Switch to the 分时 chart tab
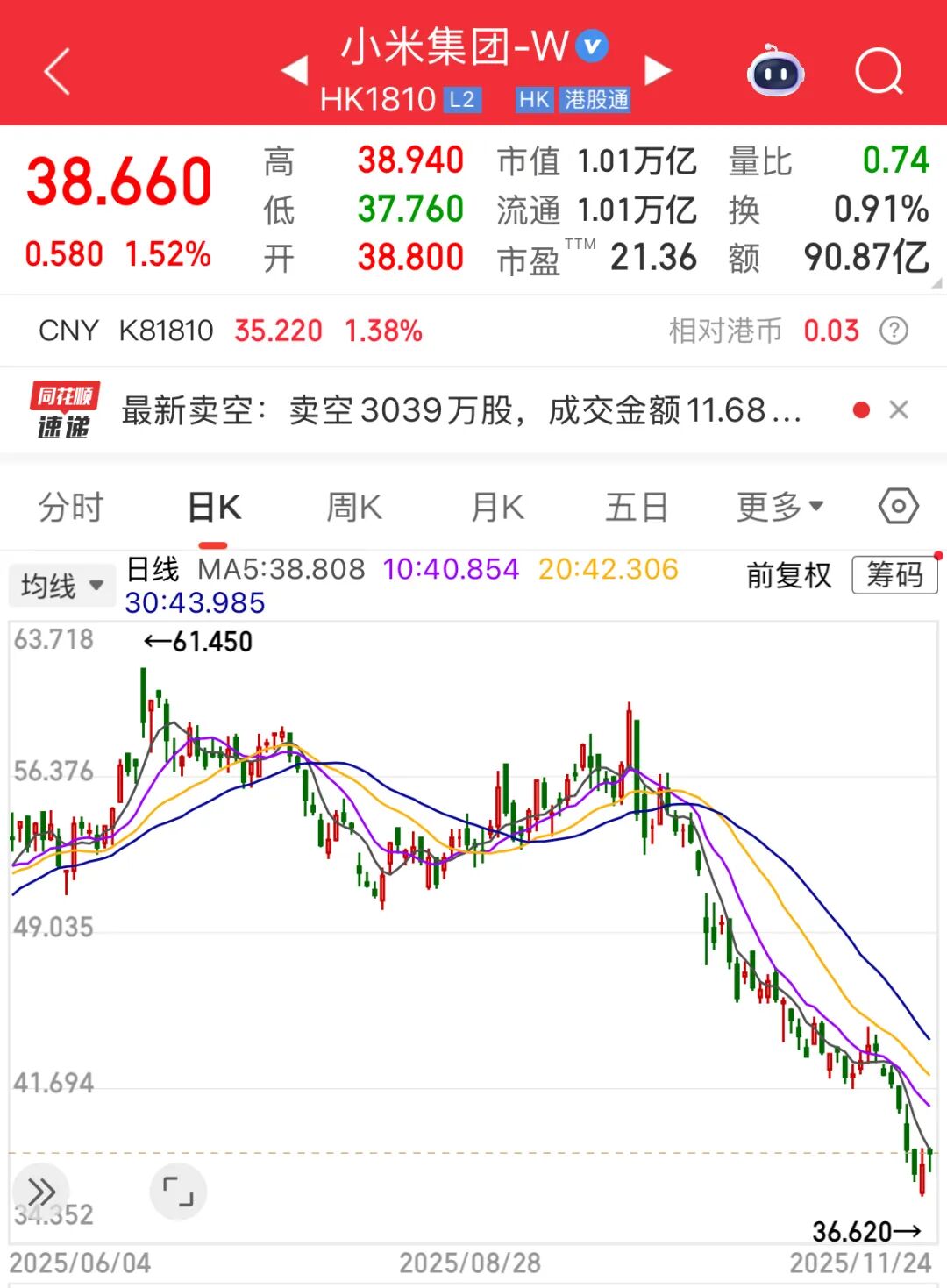Viewport: 947px width, 1288px height. tap(70, 508)
